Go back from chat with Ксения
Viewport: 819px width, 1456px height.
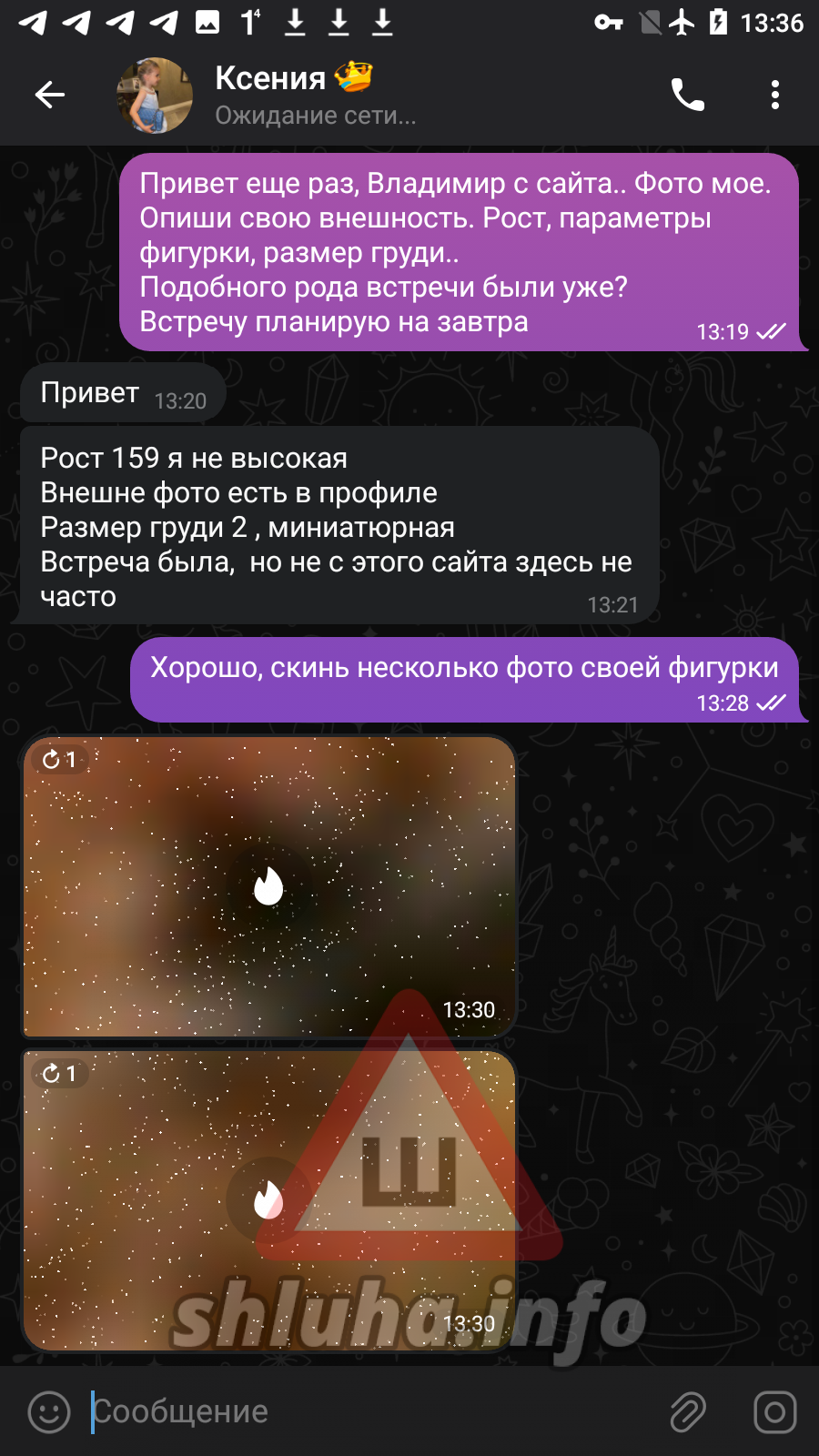coord(49,95)
